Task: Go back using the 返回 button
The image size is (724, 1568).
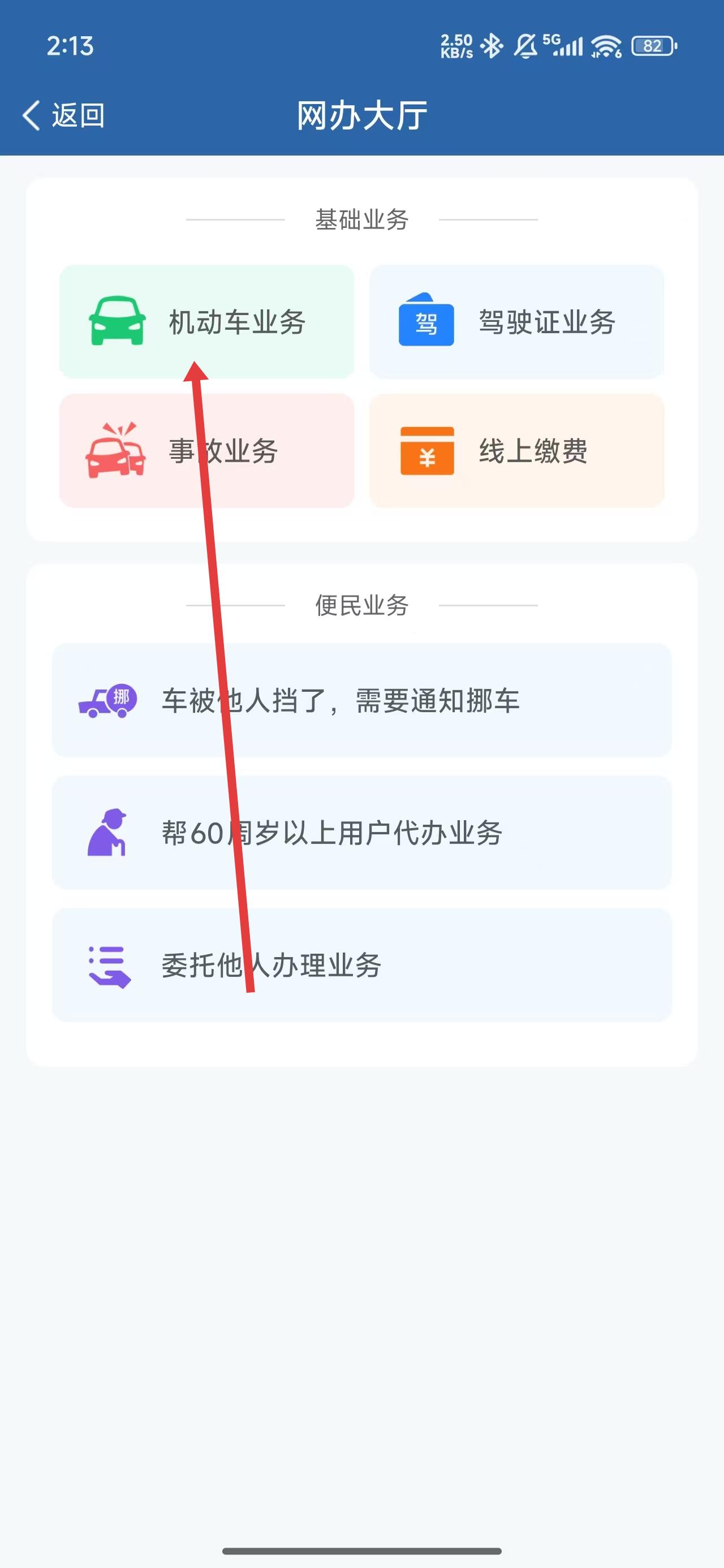Action: tap(63, 115)
